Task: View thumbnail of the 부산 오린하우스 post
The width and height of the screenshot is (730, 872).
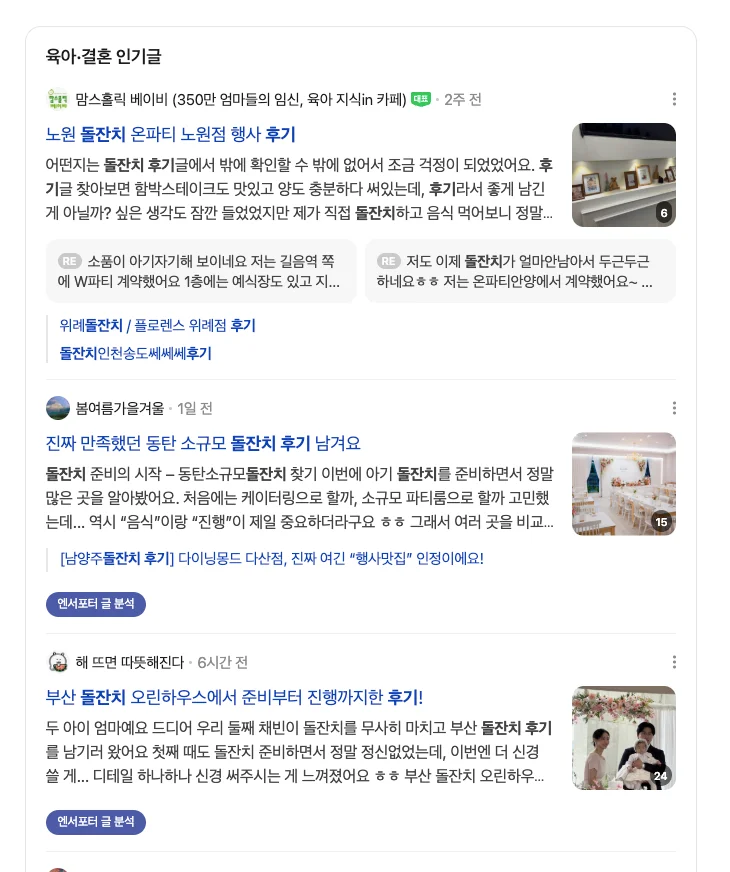Action: click(x=623, y=738)
